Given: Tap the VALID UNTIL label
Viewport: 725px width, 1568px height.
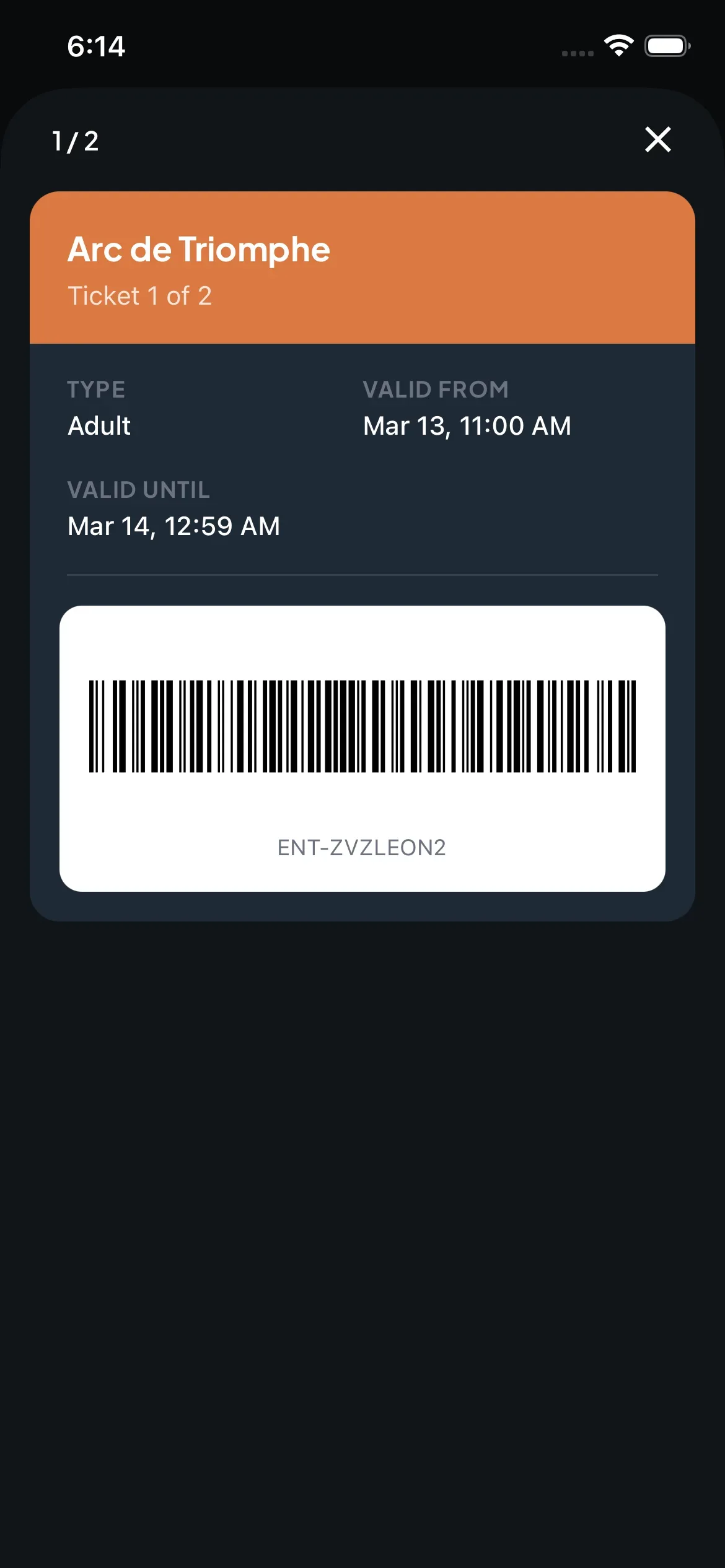Looking at the screenshot, I should [x=139, y=490].
